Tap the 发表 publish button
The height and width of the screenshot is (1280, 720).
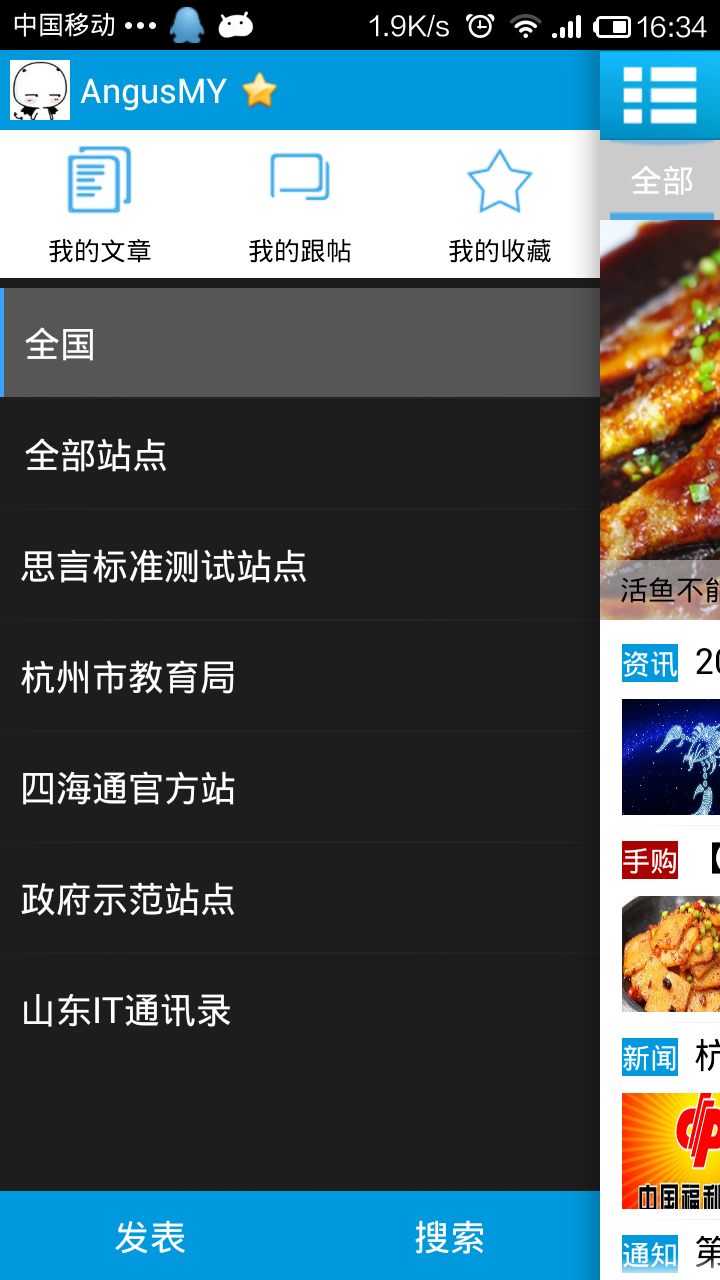150,1237
